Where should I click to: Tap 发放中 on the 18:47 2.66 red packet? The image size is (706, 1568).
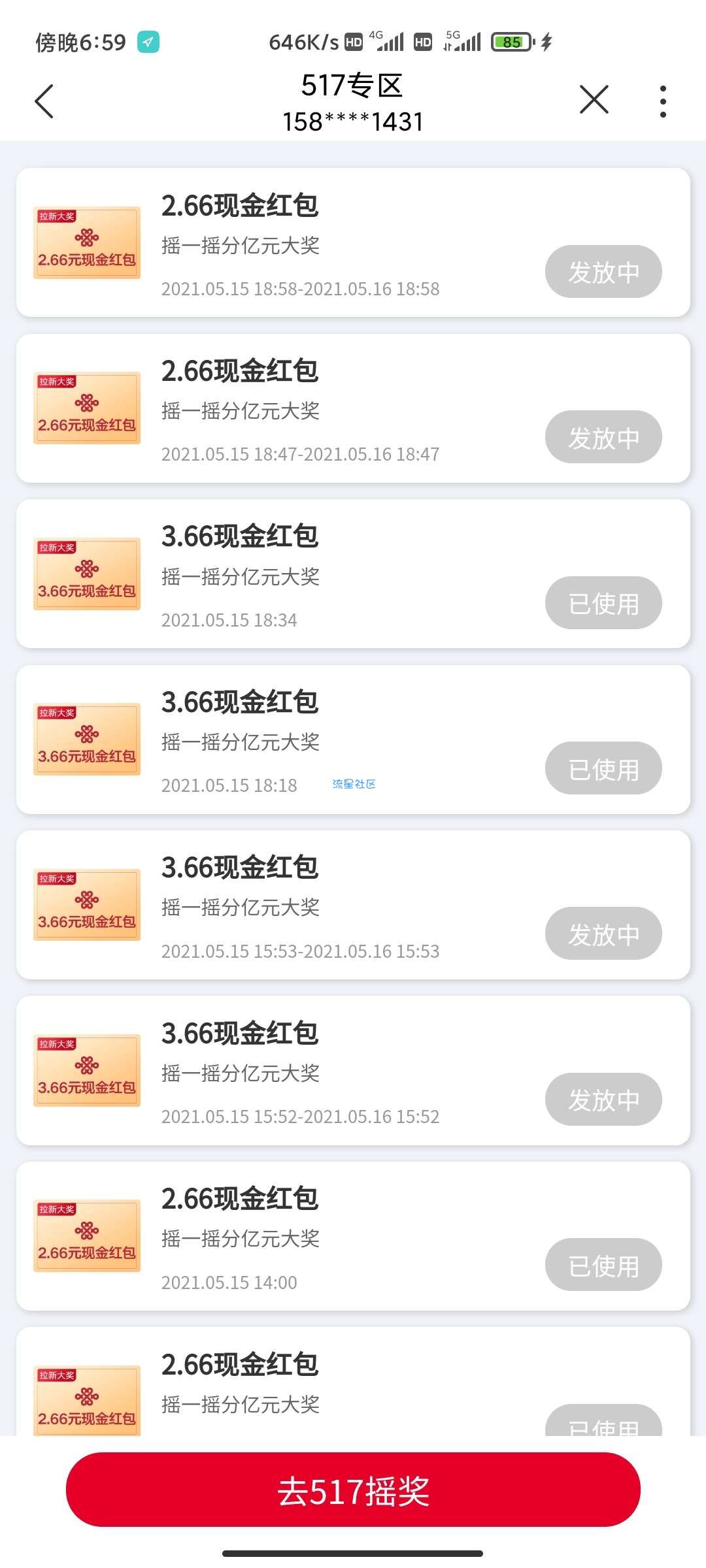click(603, 437)
